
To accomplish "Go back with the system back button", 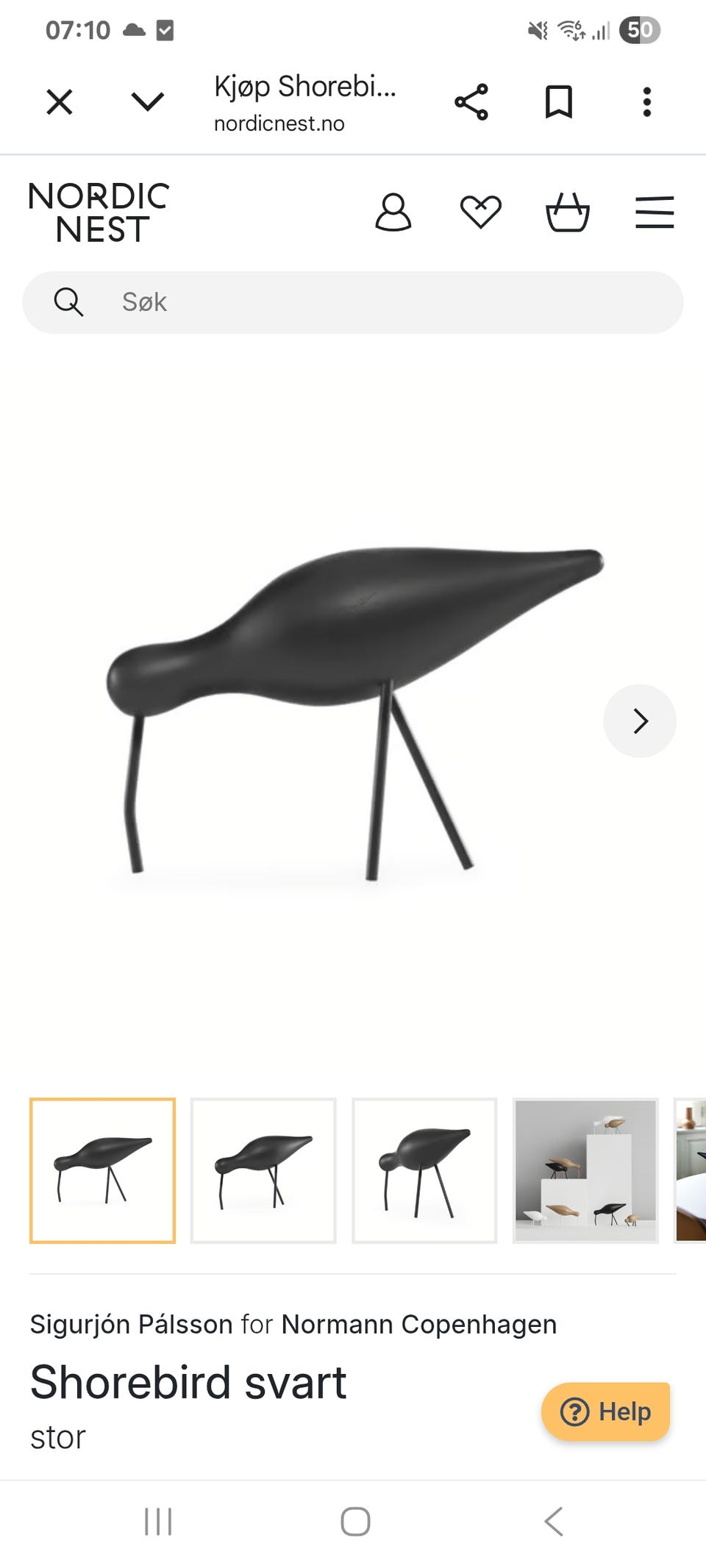I will tap(554, 1521).
